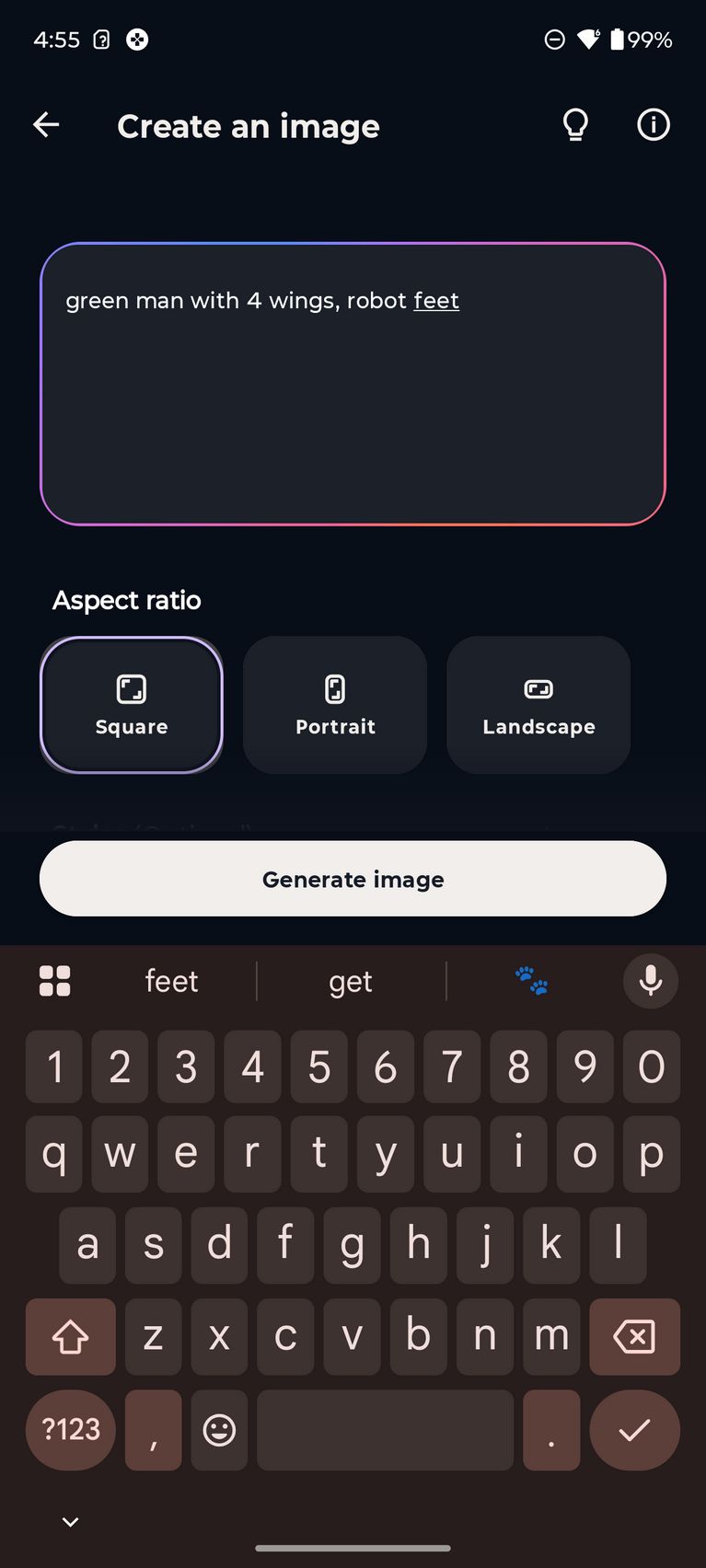This screenshot has width=706, height=1568.
Task: Start voice input with the microphone
Action: (651, 981)
